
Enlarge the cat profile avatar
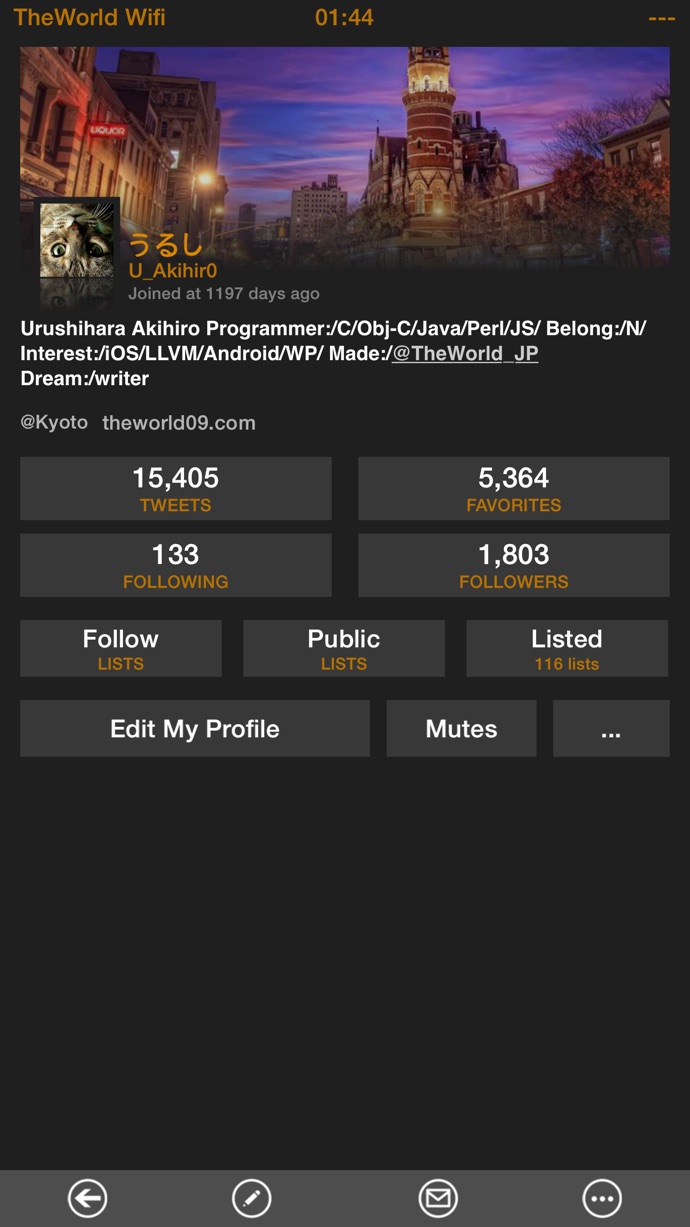click(x=78, y=246)
